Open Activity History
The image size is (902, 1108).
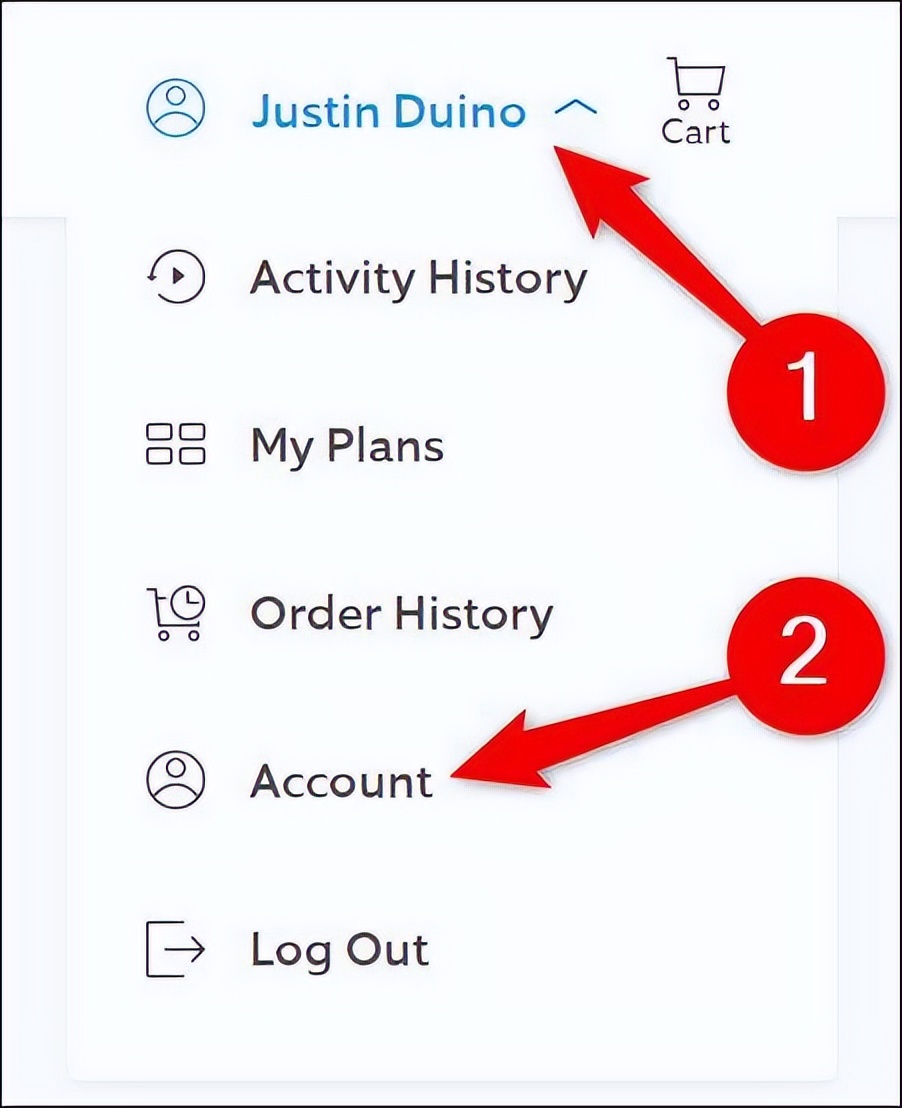pos(417,278)
